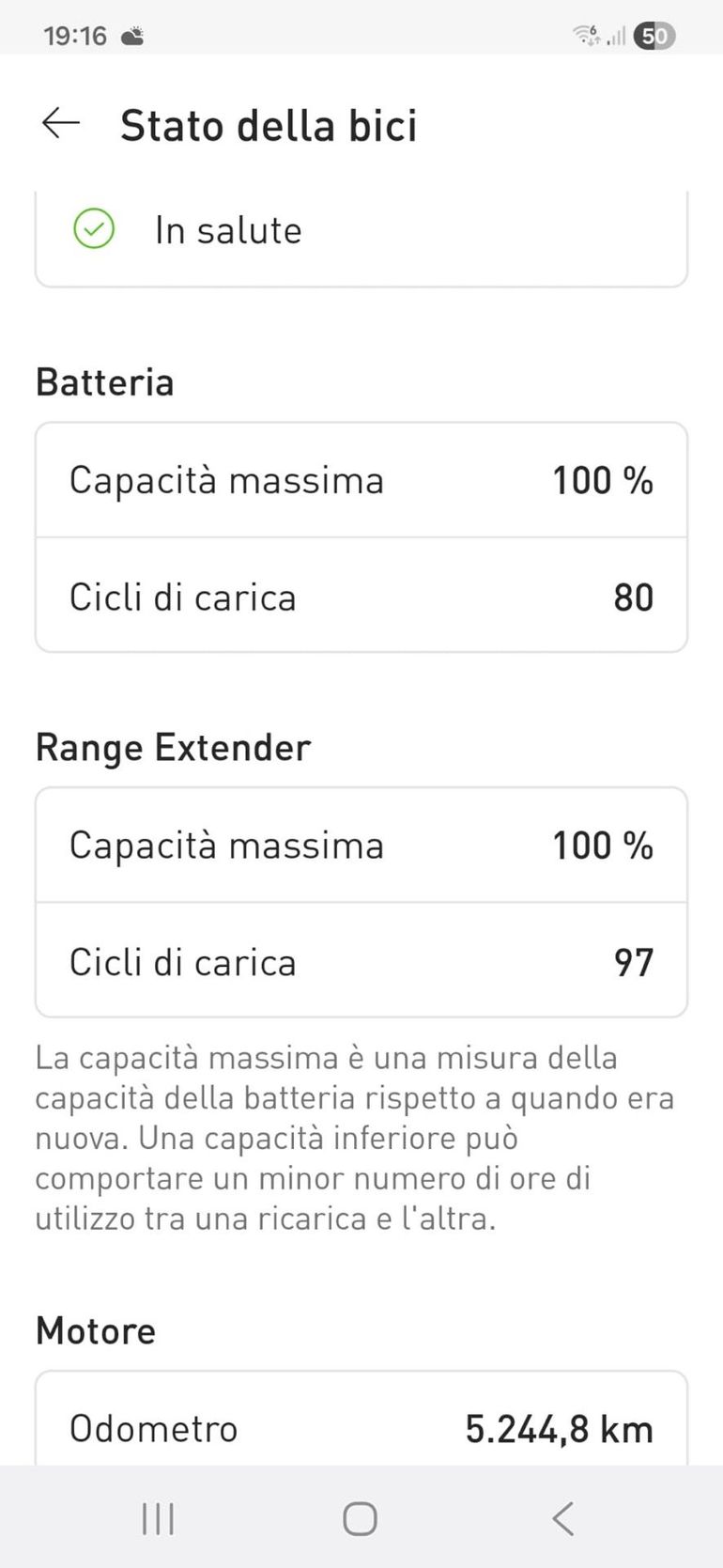This screenshot has height=1568, width=723.
Task: Tap the system back button
Action: coord(563,1518)
